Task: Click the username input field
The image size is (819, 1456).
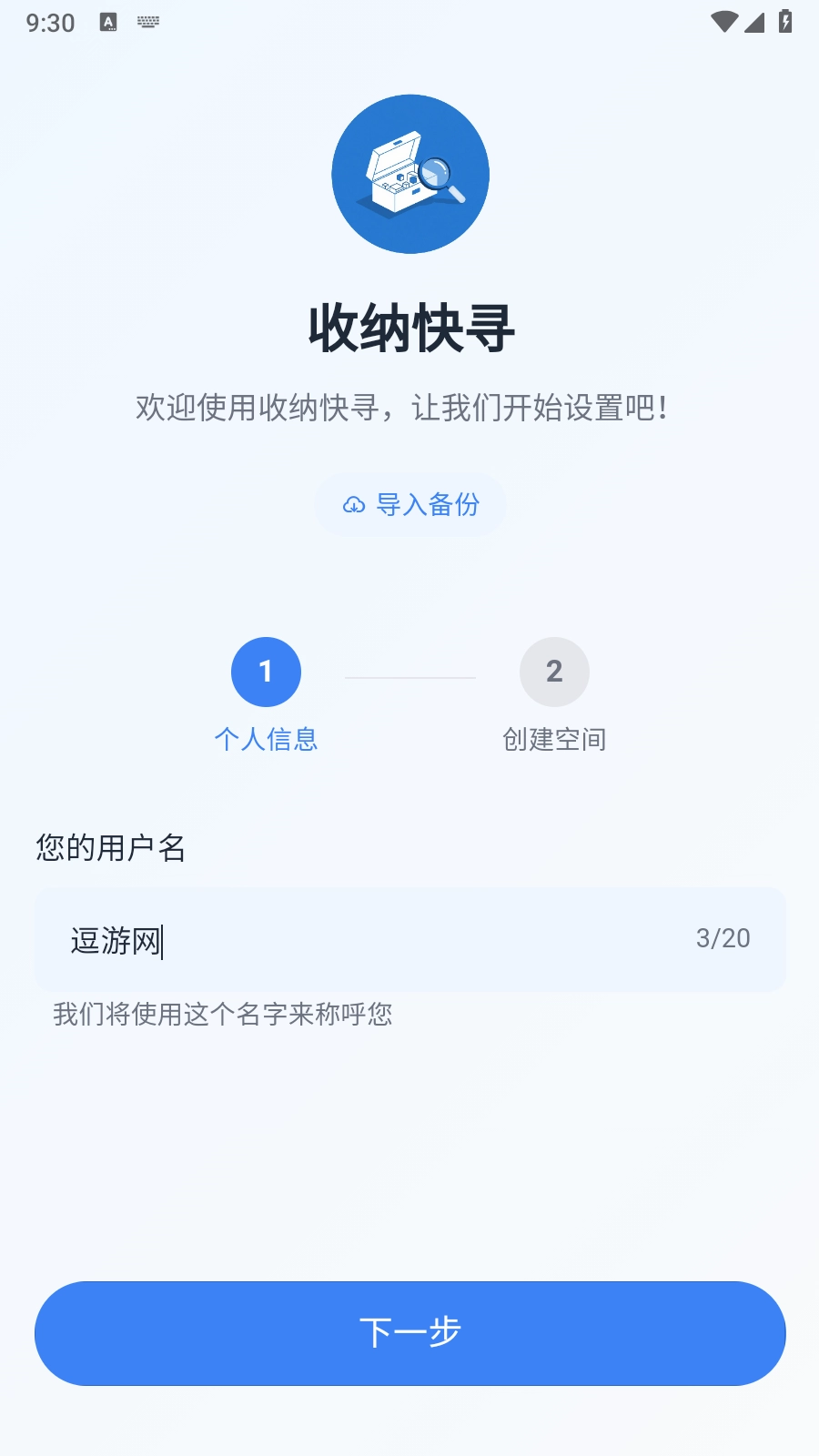Action: pos(410,939)
